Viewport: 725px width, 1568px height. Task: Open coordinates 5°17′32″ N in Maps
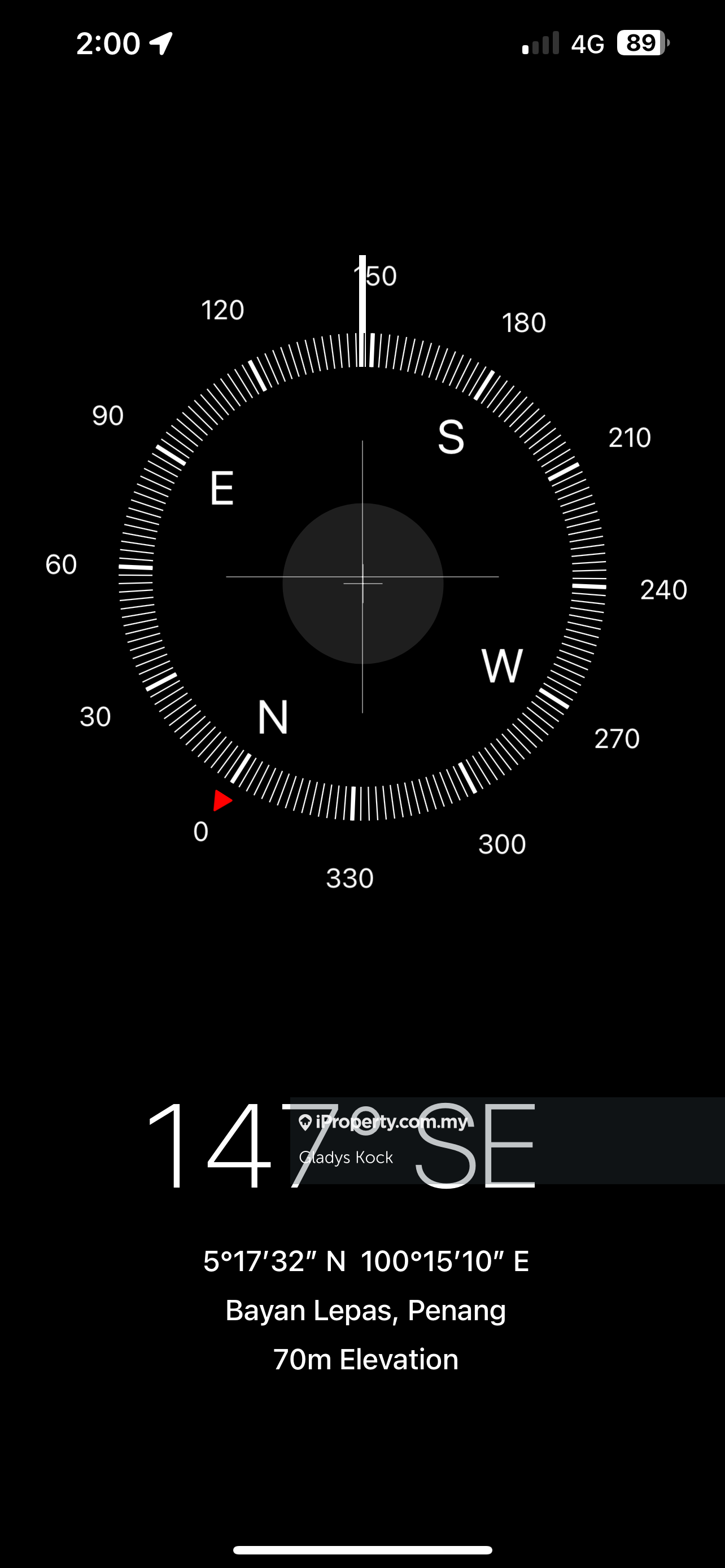pos(365,1261)
